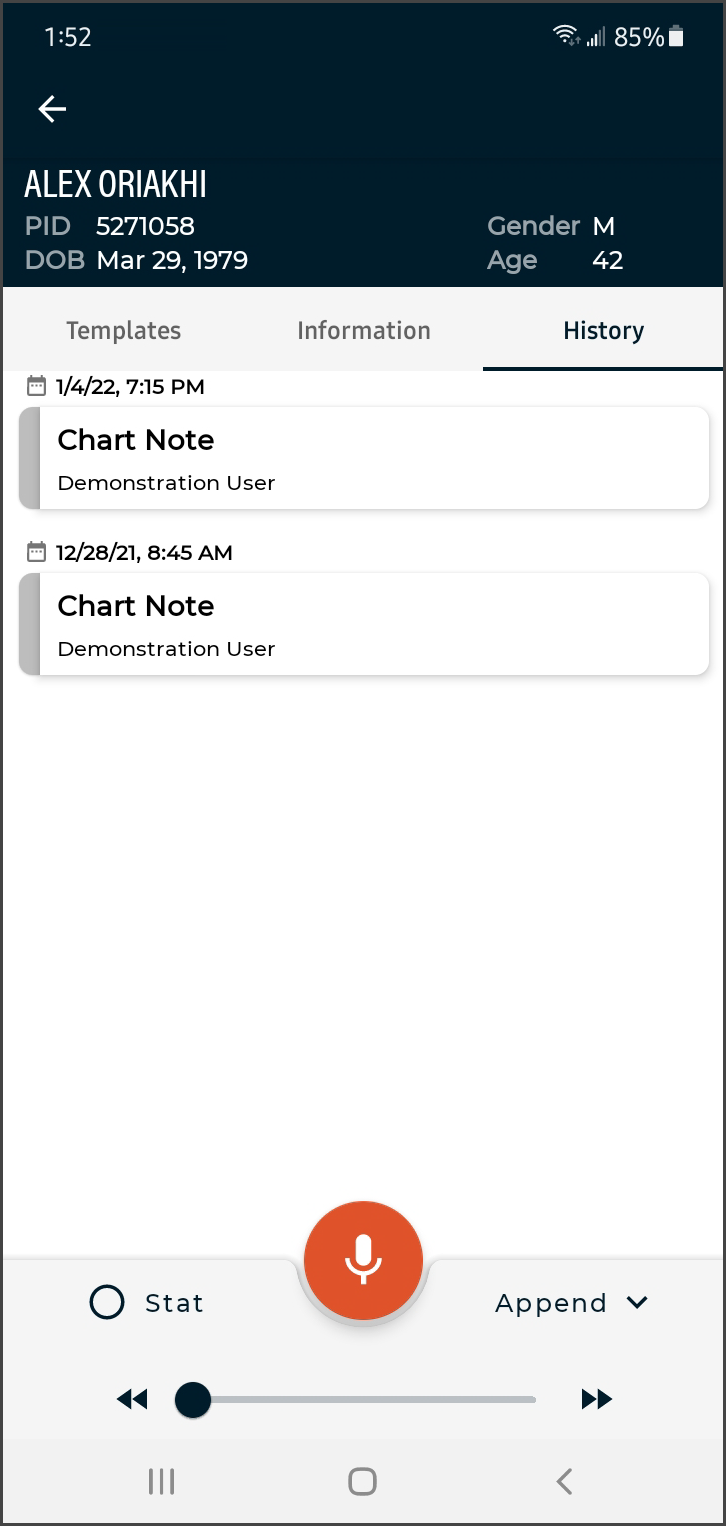Select the History tab
This screenshot has height=1526, width=726.
point(603,331)
